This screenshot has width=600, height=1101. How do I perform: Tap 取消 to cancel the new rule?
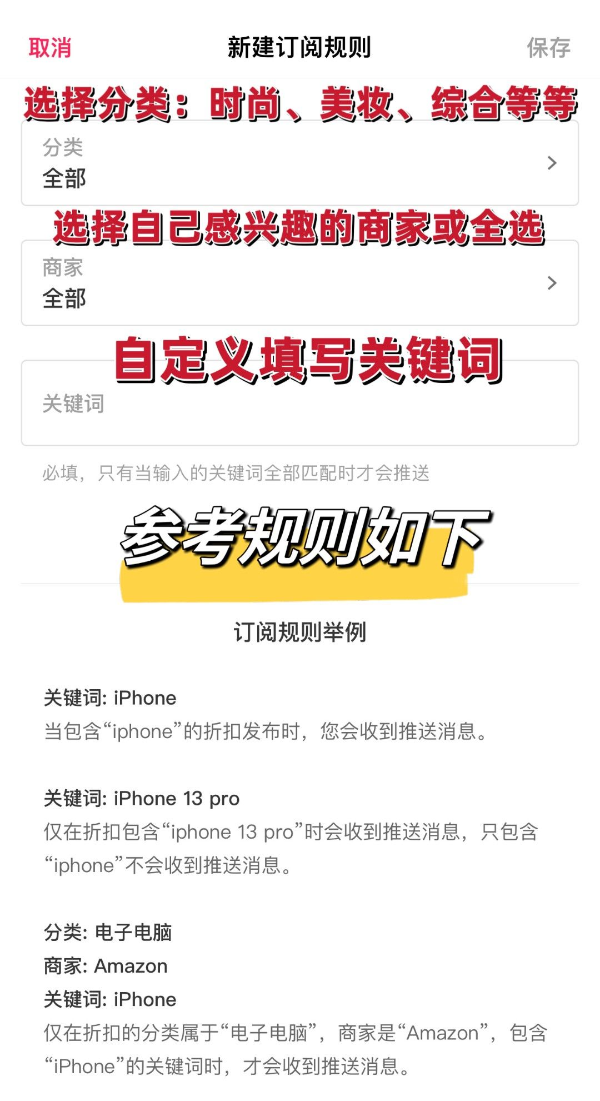tap(50, 47)
